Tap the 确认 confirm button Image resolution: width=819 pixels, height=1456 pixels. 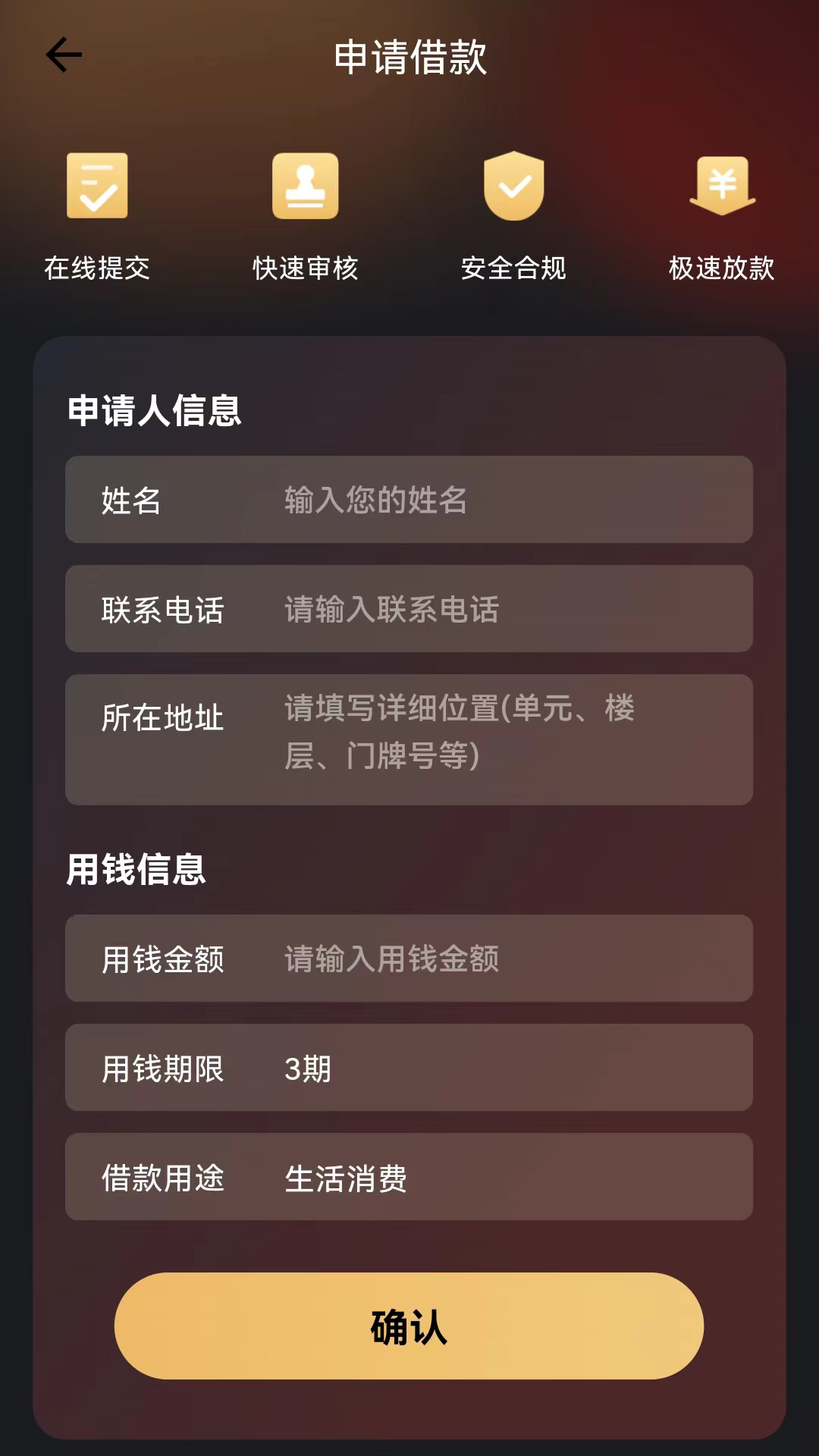pos(409,1326)
